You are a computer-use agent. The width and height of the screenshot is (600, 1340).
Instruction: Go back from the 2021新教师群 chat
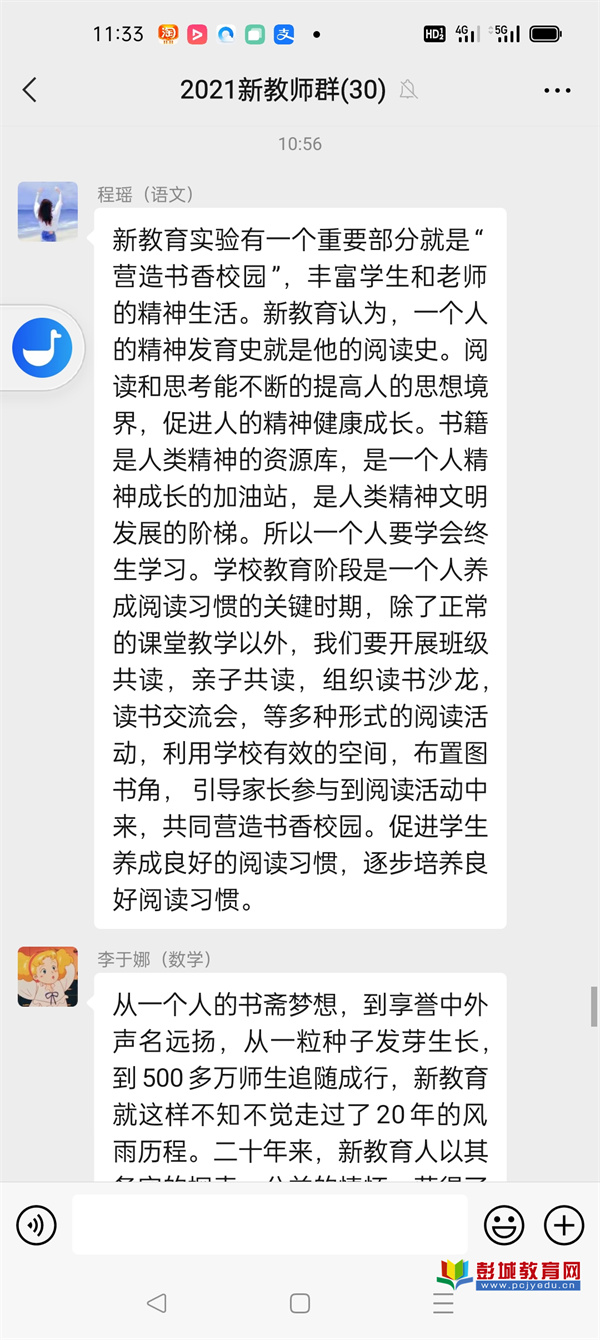point(30,90)
